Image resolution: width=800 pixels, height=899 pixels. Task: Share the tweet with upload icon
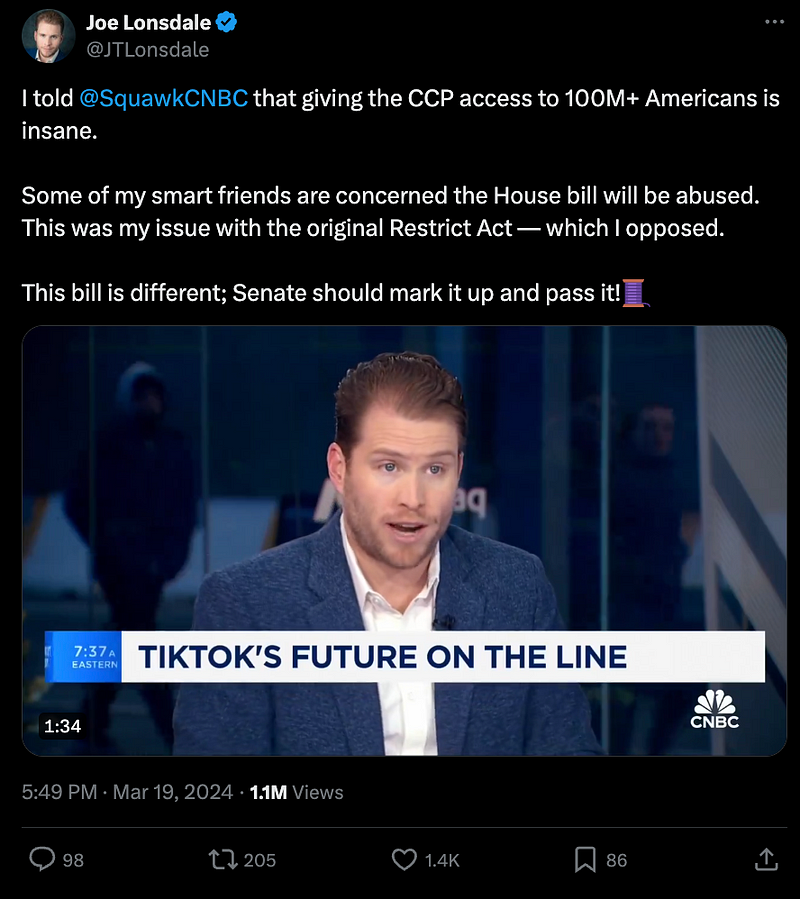[766, 859]
